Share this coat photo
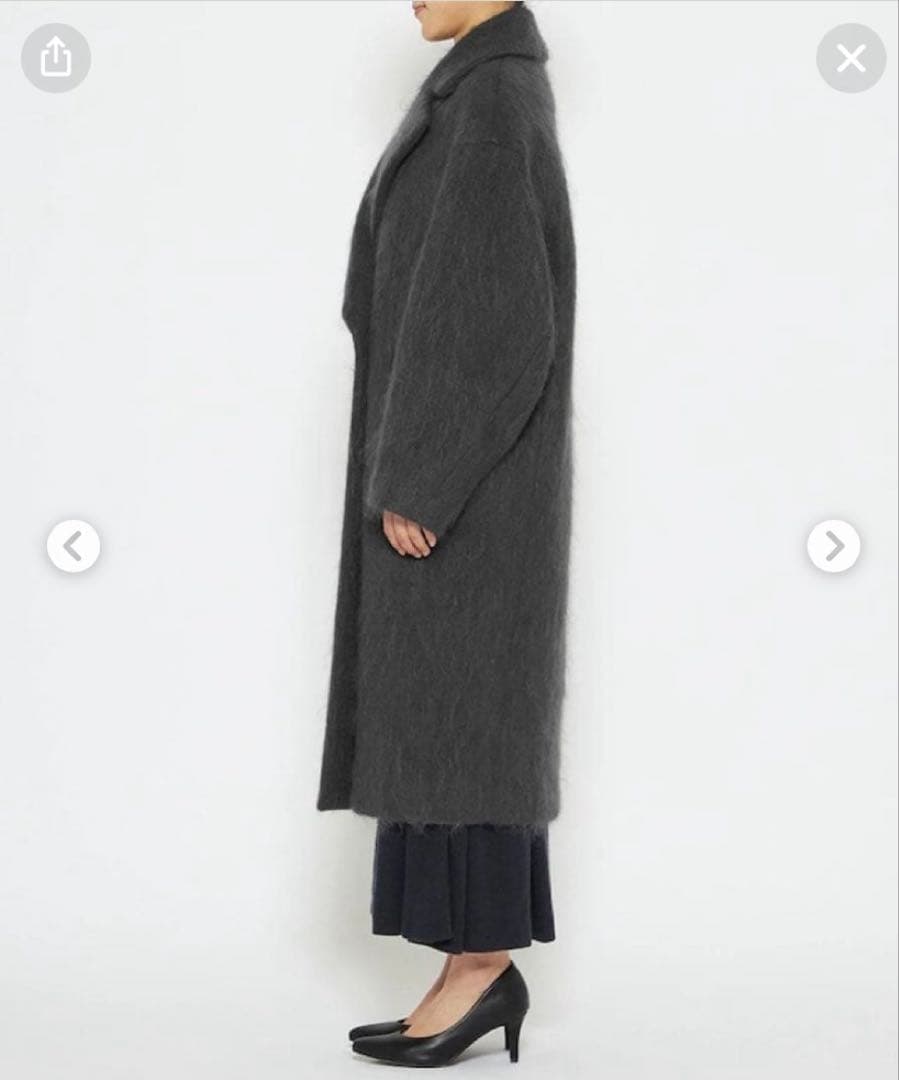 56,58
